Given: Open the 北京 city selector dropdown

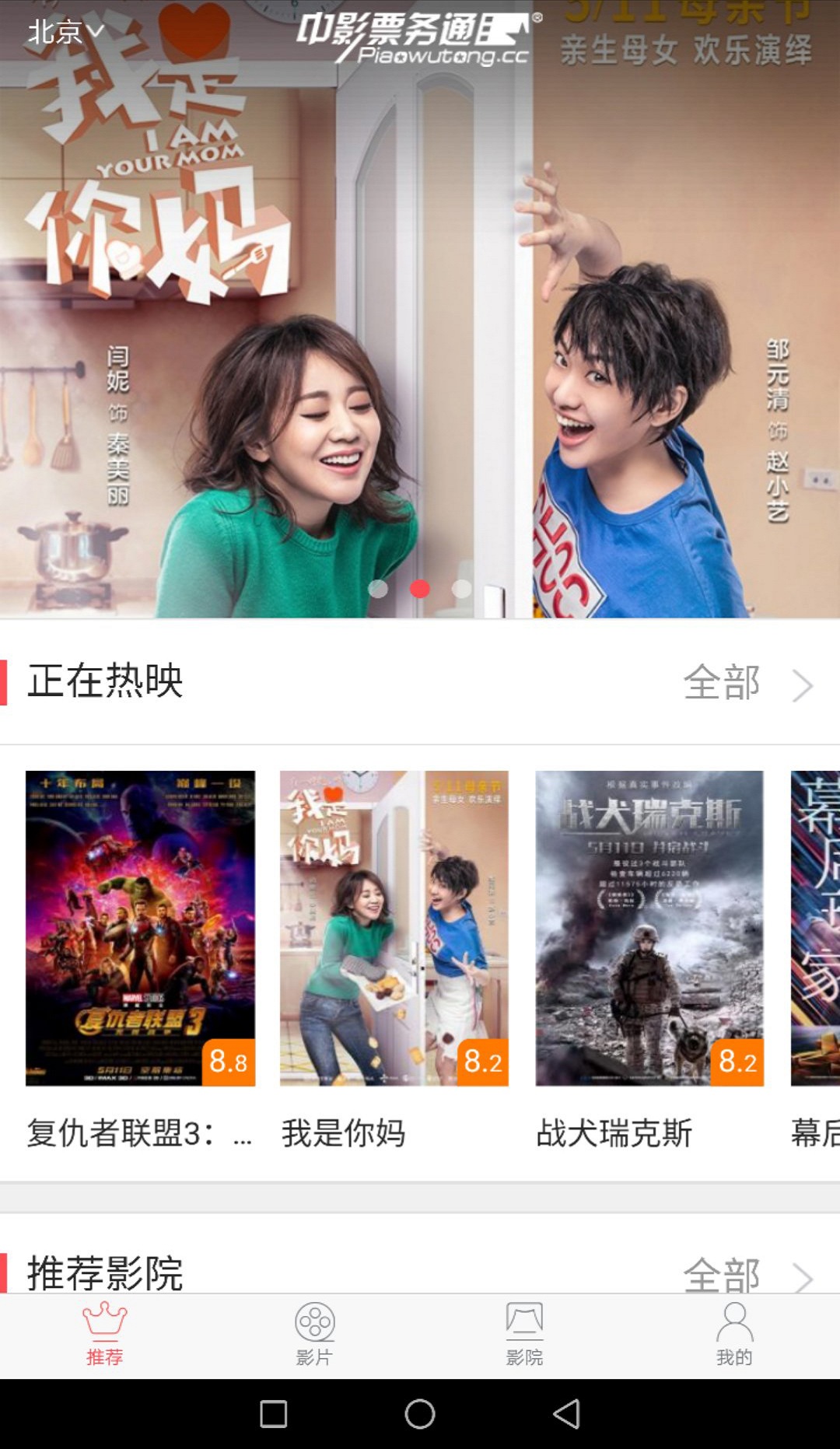Looking at the screenshot, I should coord(65,32).
